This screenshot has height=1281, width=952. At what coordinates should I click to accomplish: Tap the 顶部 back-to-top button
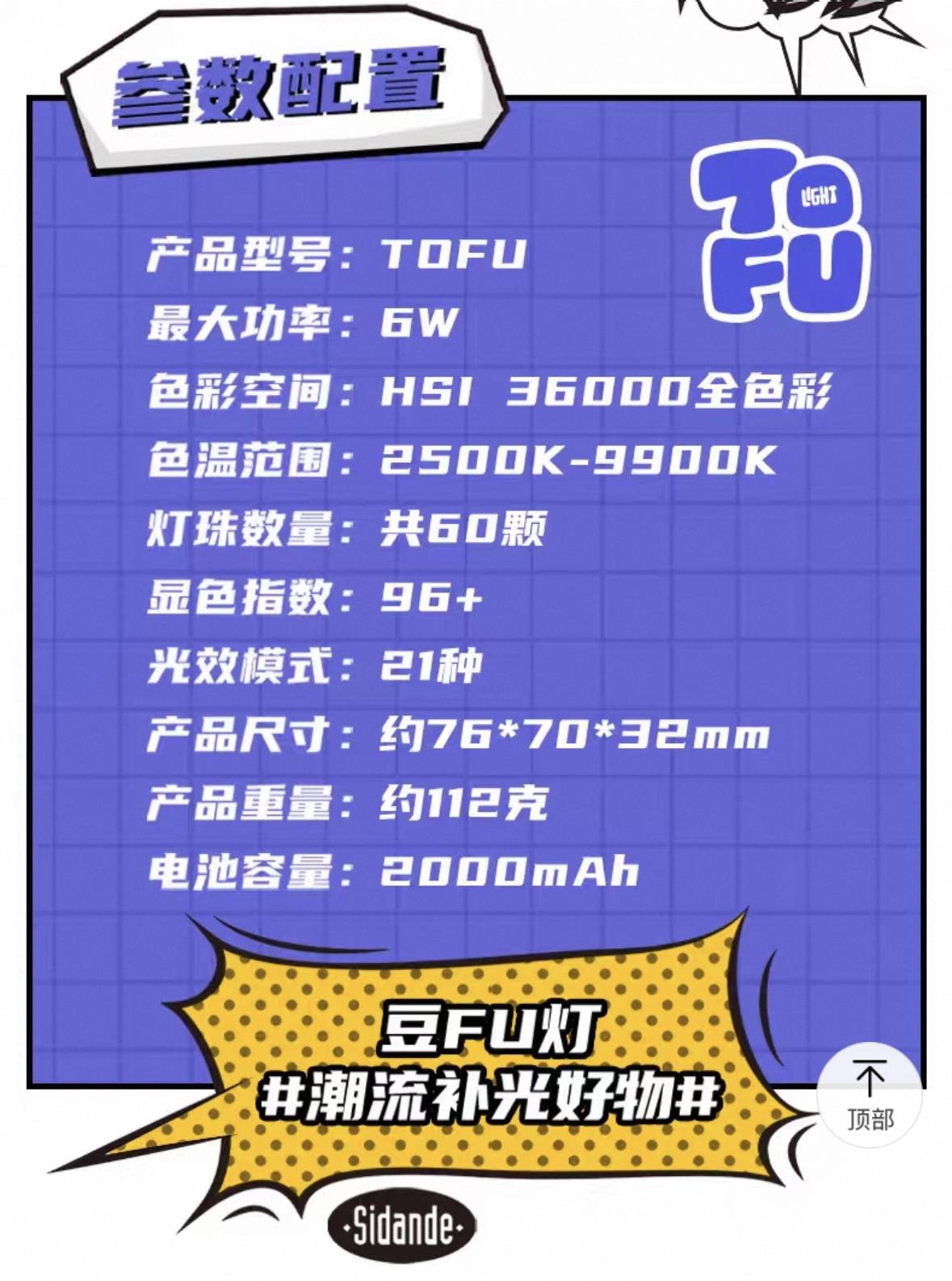(x=870, y=1095)
